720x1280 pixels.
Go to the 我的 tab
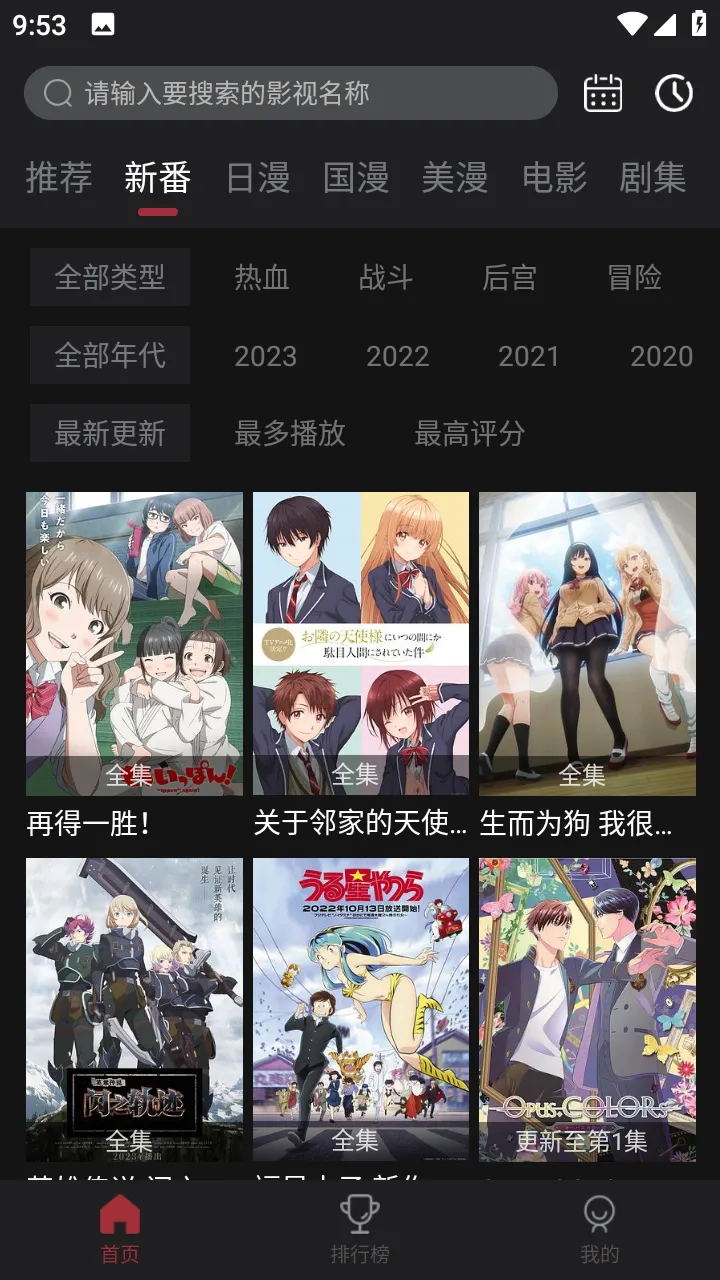point(600,1230)
